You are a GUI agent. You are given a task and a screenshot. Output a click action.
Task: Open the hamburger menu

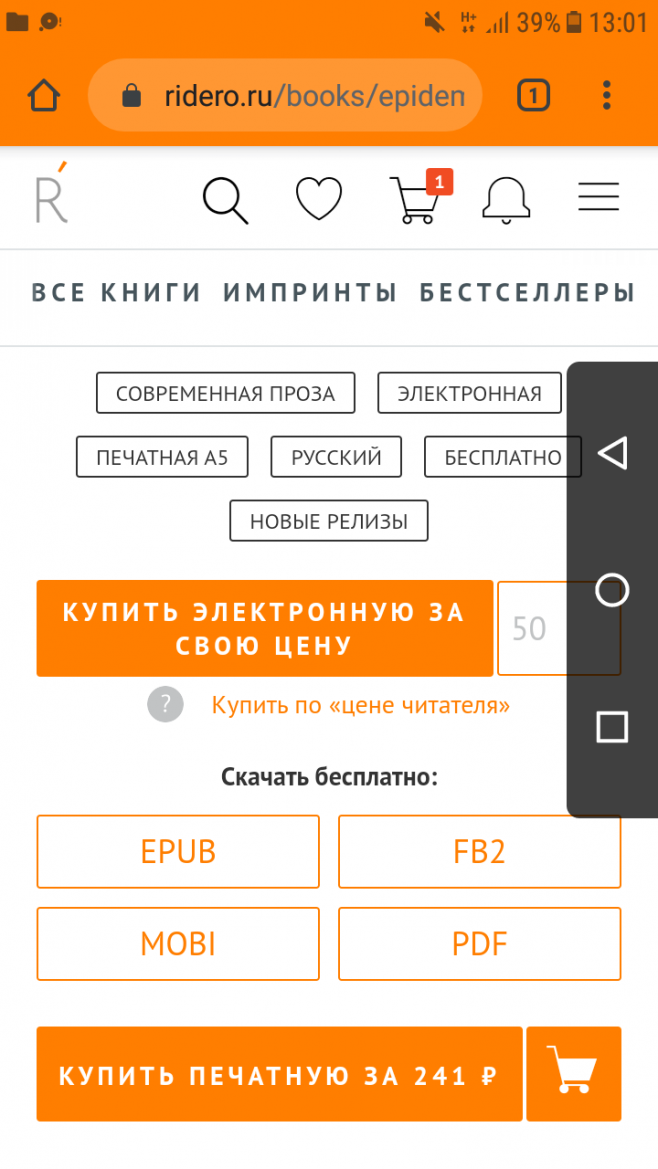coord(598,198)
